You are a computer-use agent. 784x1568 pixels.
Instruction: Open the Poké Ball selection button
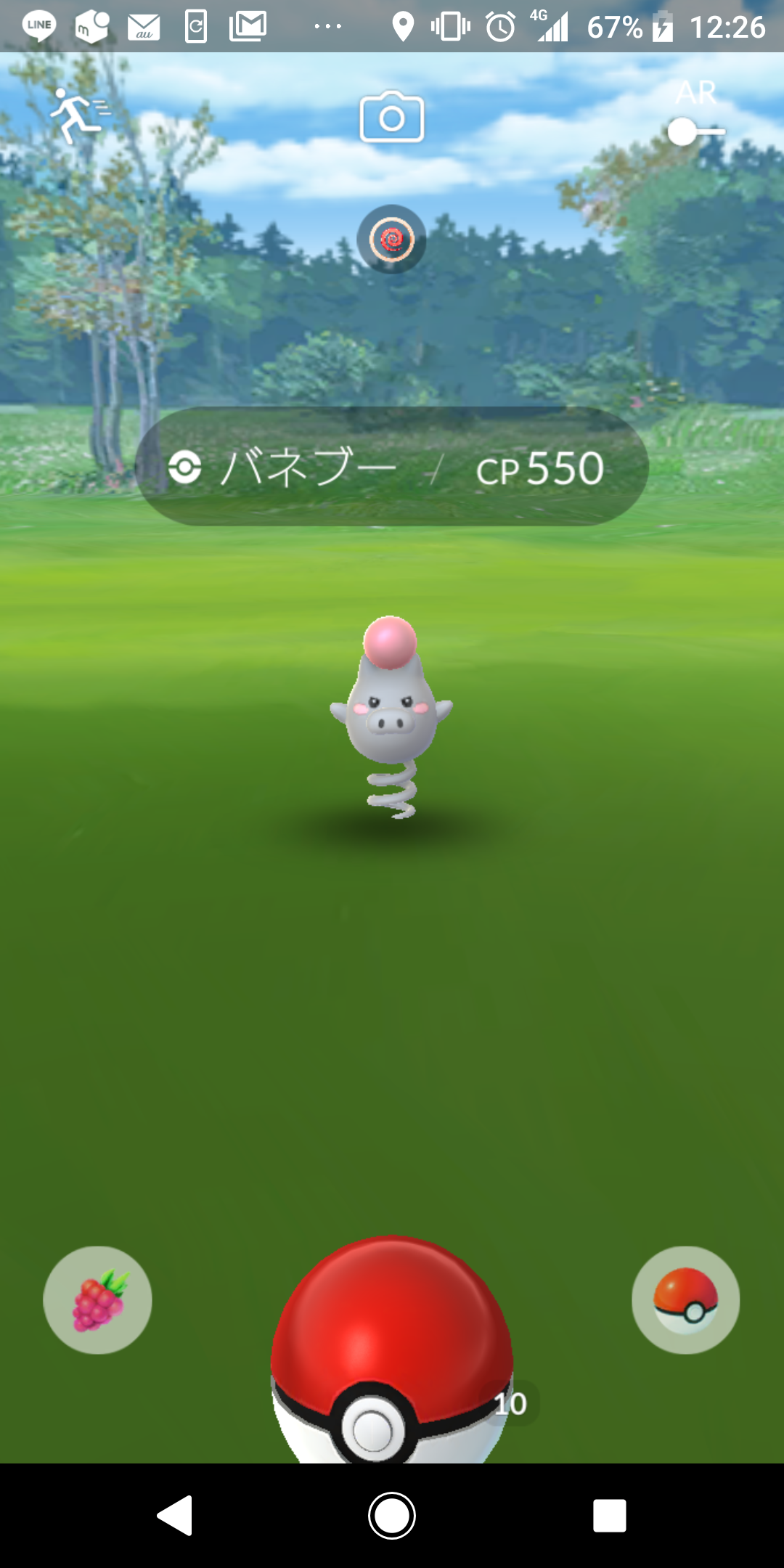(685, 1299)
